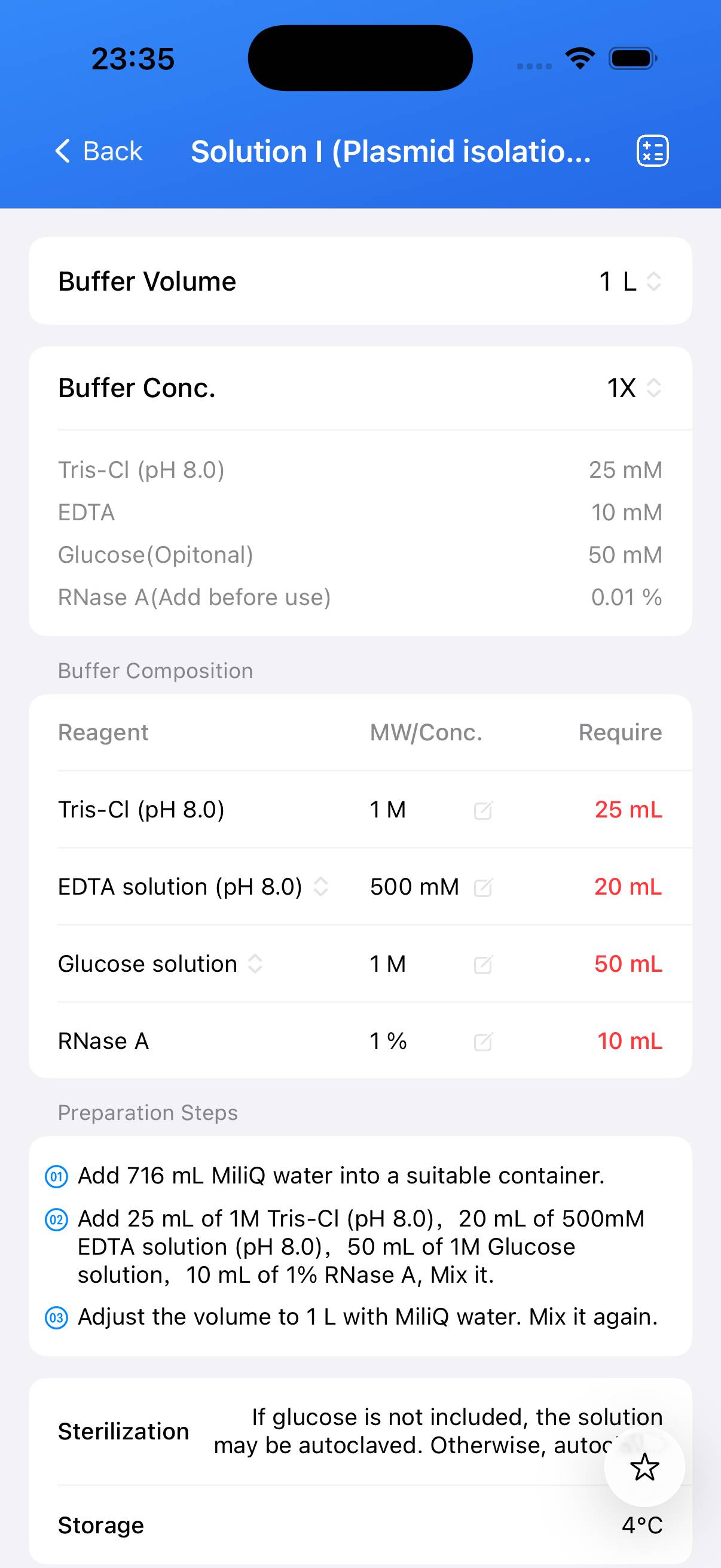This screenshot has height=1568, width=721.
Task: Edit the EDTA solution 500 mM concentration
Action: [x=482, y=887]
